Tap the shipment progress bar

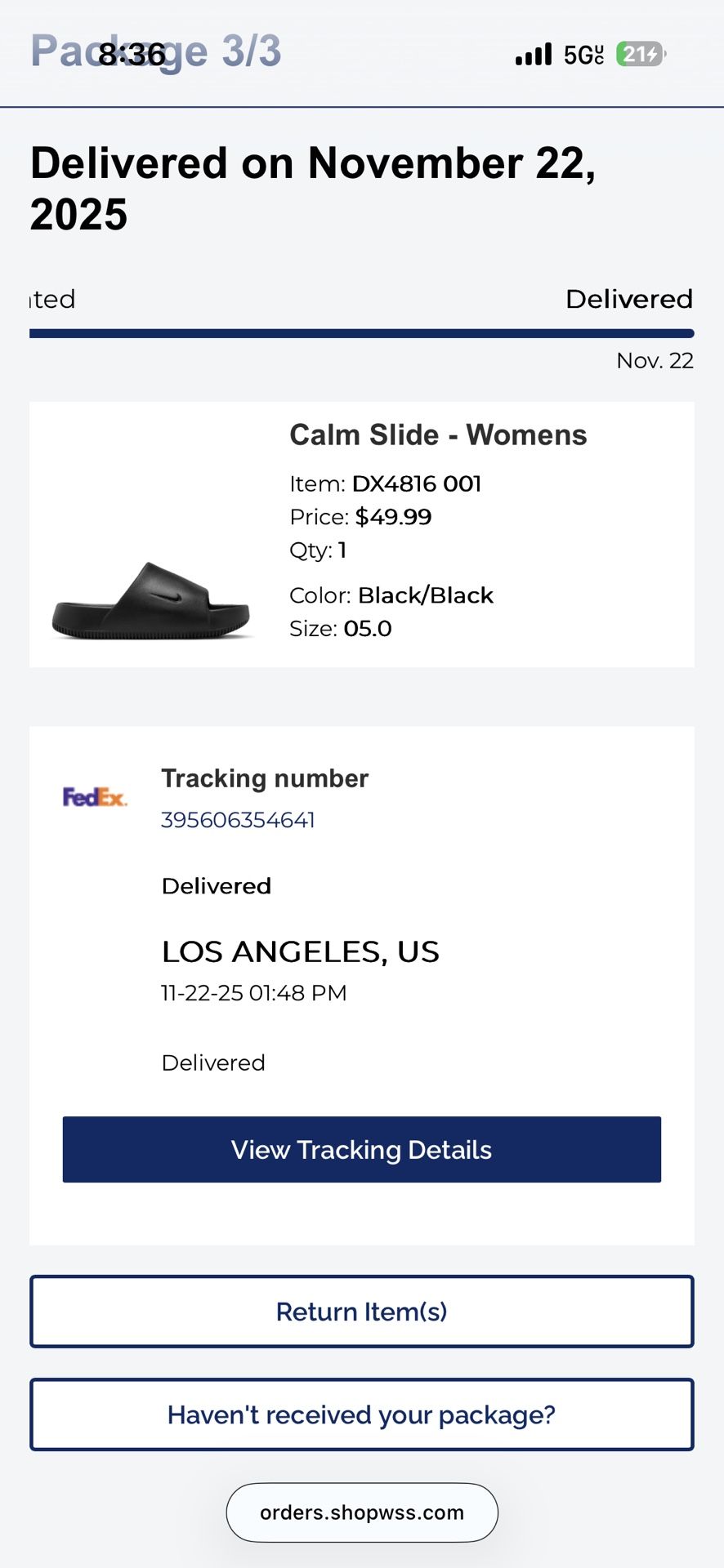[x=362, y=333]
